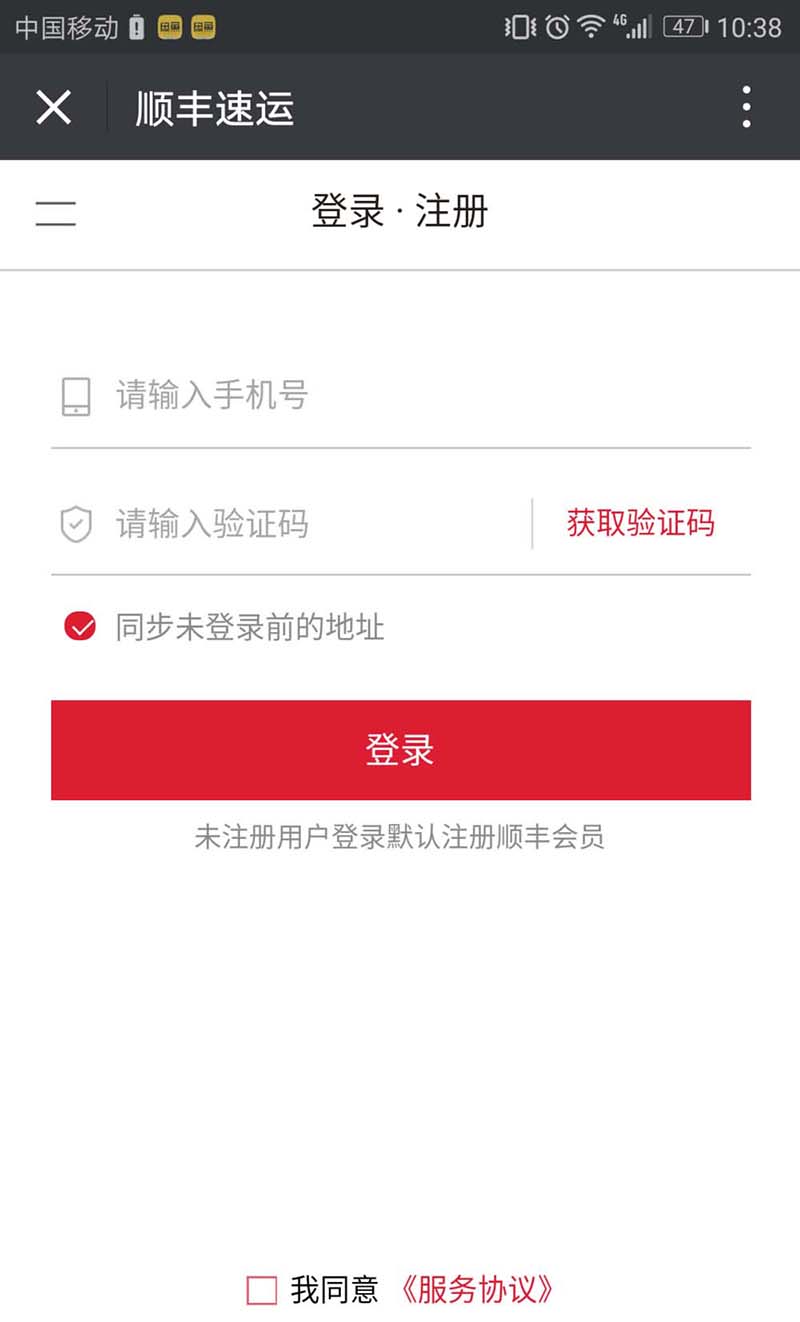Tap 获取验证码 to get a code

(640, 523)
